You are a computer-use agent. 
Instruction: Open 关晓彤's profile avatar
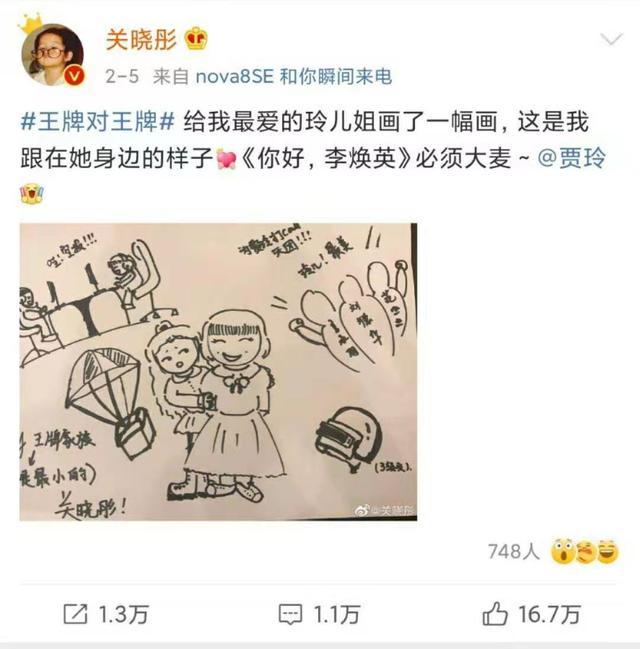click(52, 53)
